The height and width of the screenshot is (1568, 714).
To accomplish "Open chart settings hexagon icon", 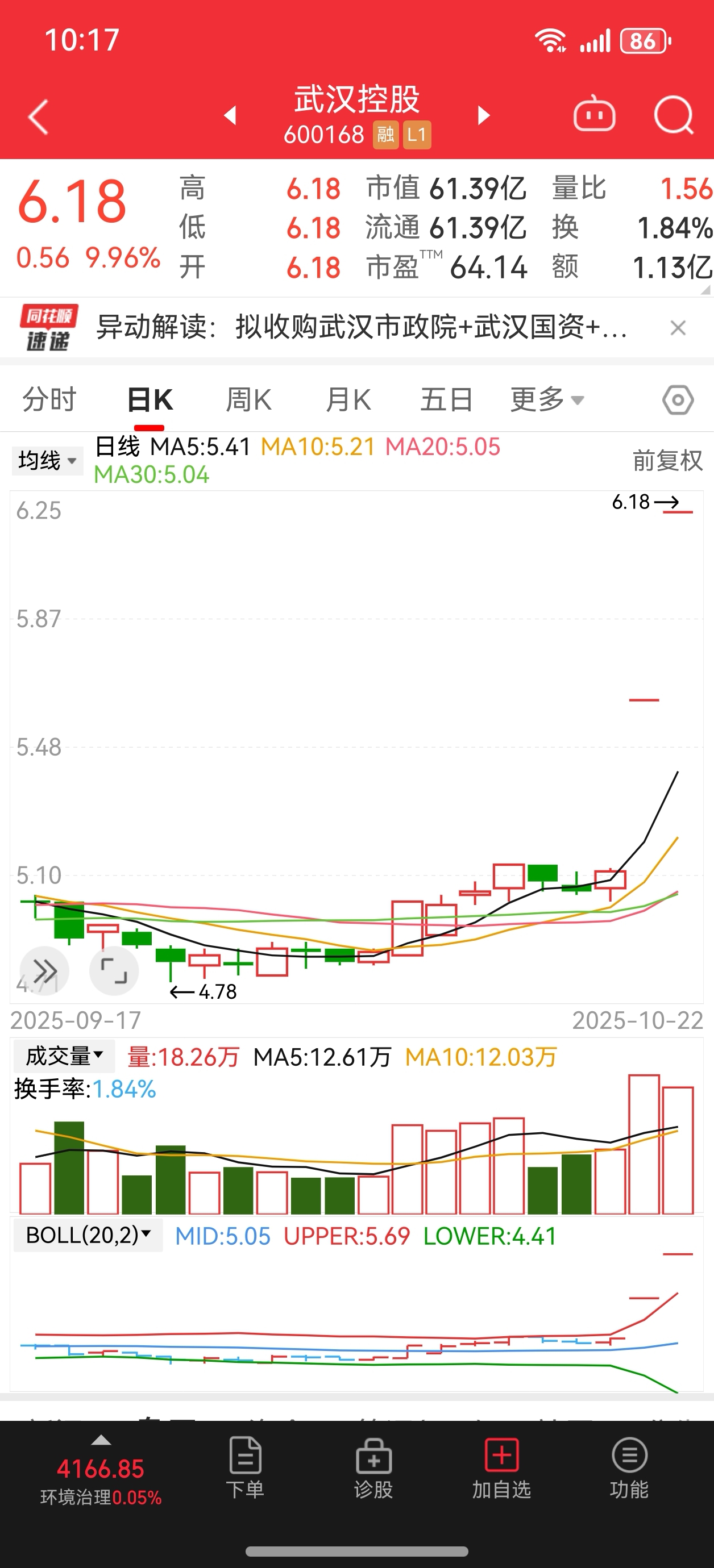I will pyautogui.click(x=678, y=400).
